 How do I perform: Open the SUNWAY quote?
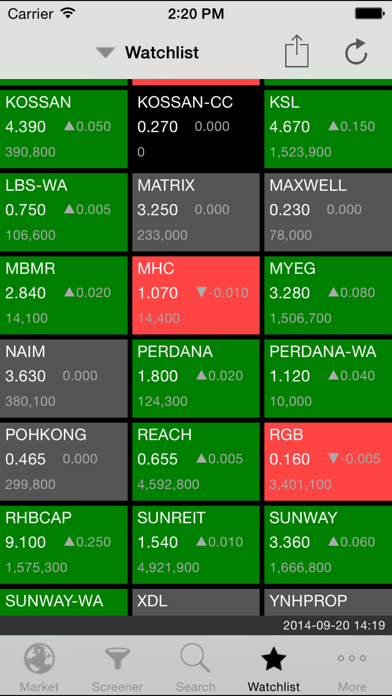pyautogui.click(x=328, y=545)
